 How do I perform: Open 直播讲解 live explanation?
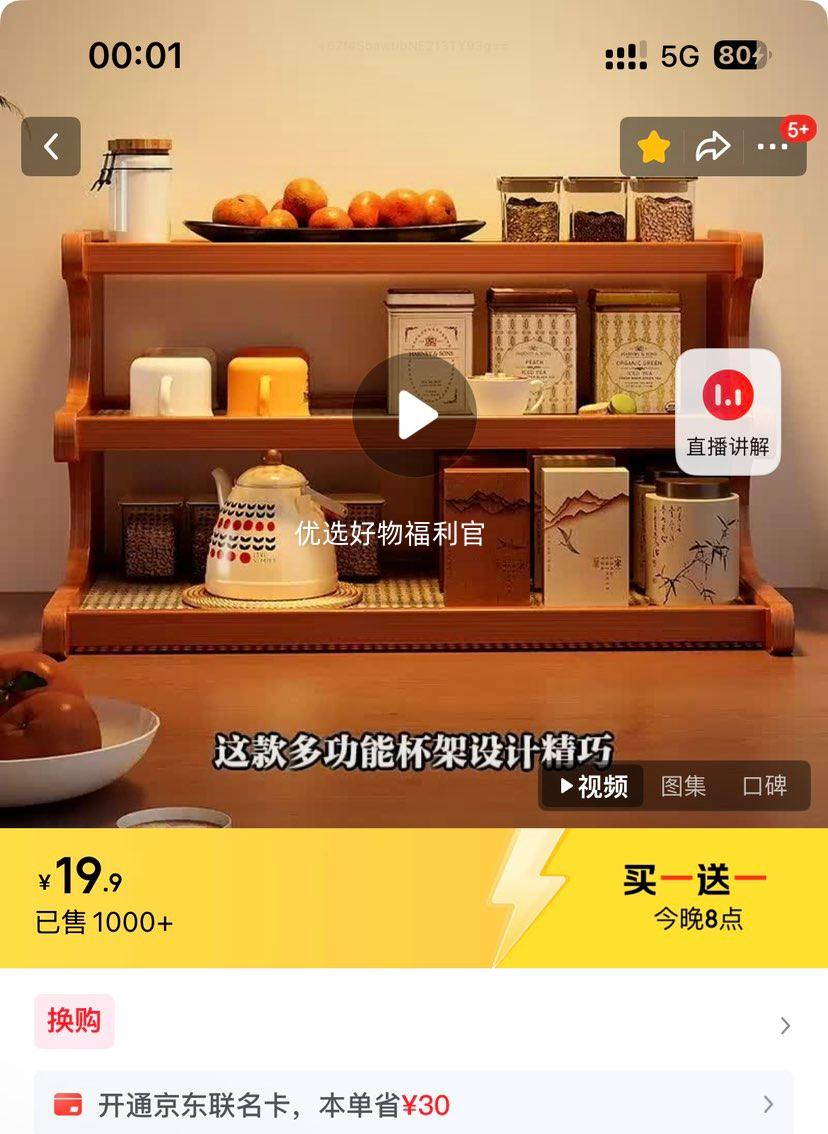(728, 412)
